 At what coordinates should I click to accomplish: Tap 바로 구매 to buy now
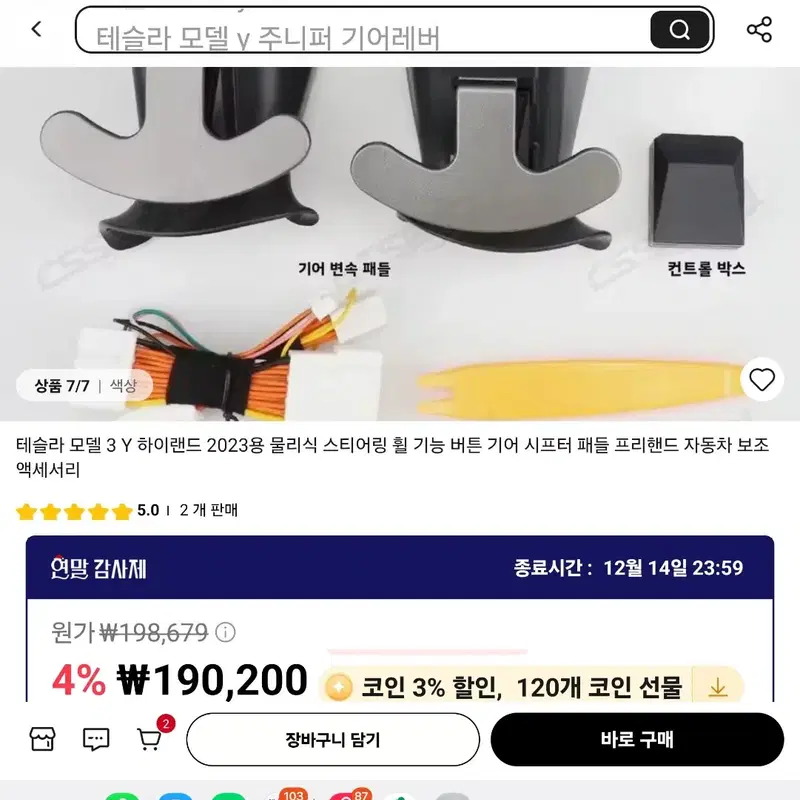(x=637, y=739)
